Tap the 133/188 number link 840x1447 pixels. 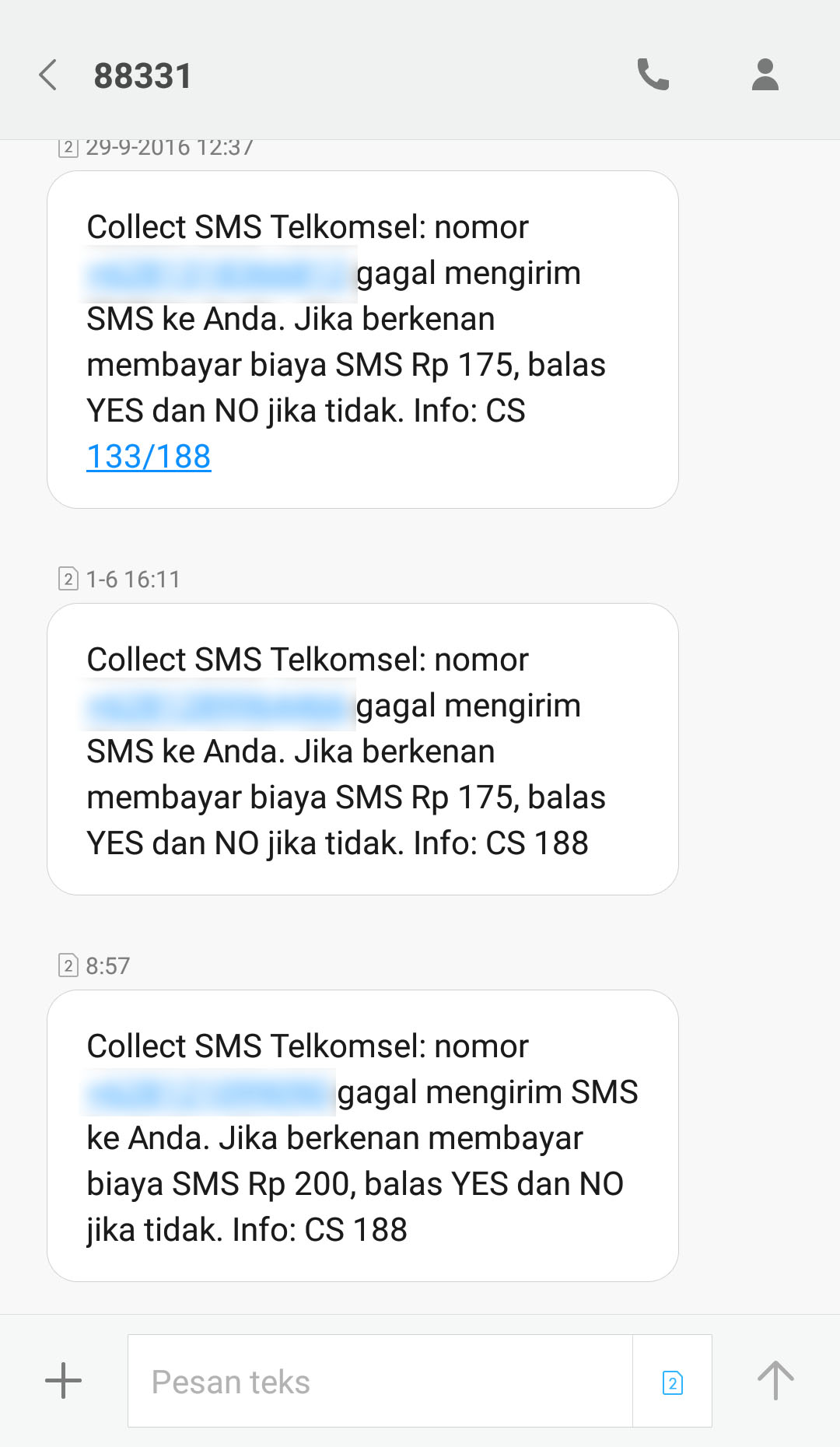pos(149,457)
